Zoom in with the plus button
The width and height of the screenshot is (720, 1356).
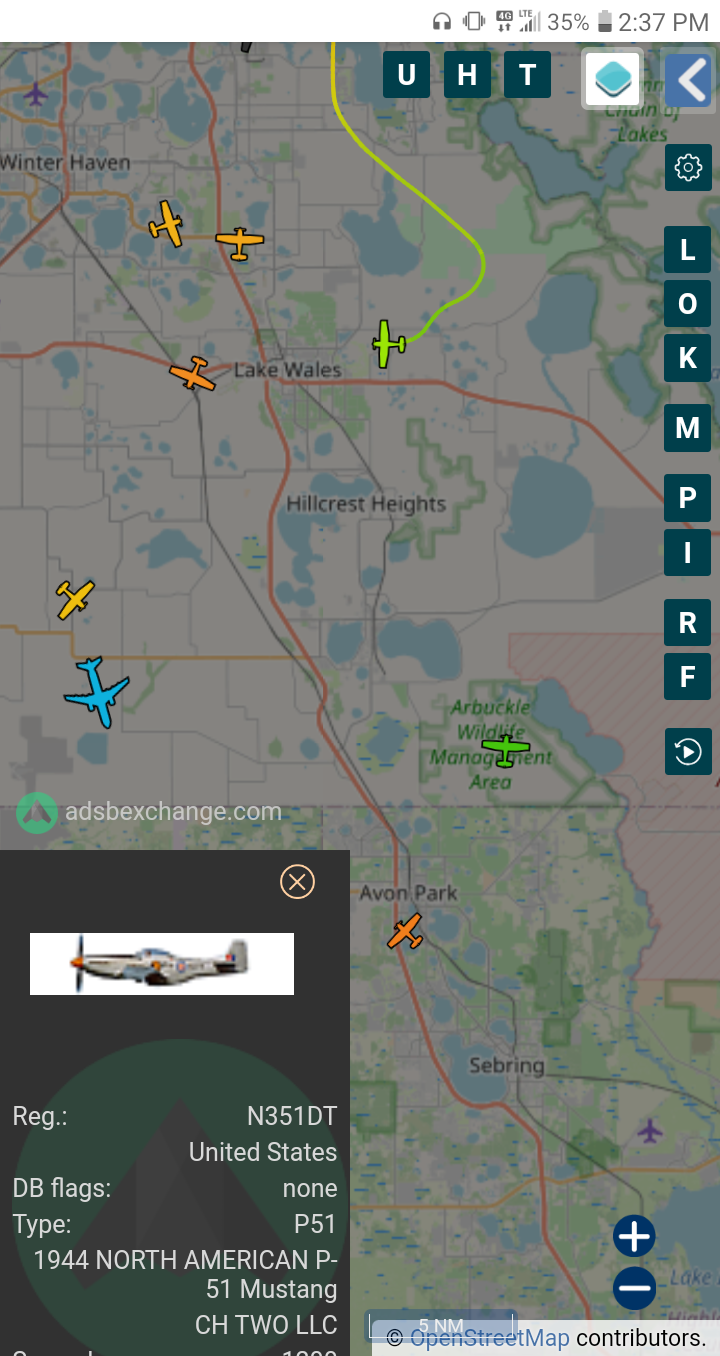pos(635,1237)
